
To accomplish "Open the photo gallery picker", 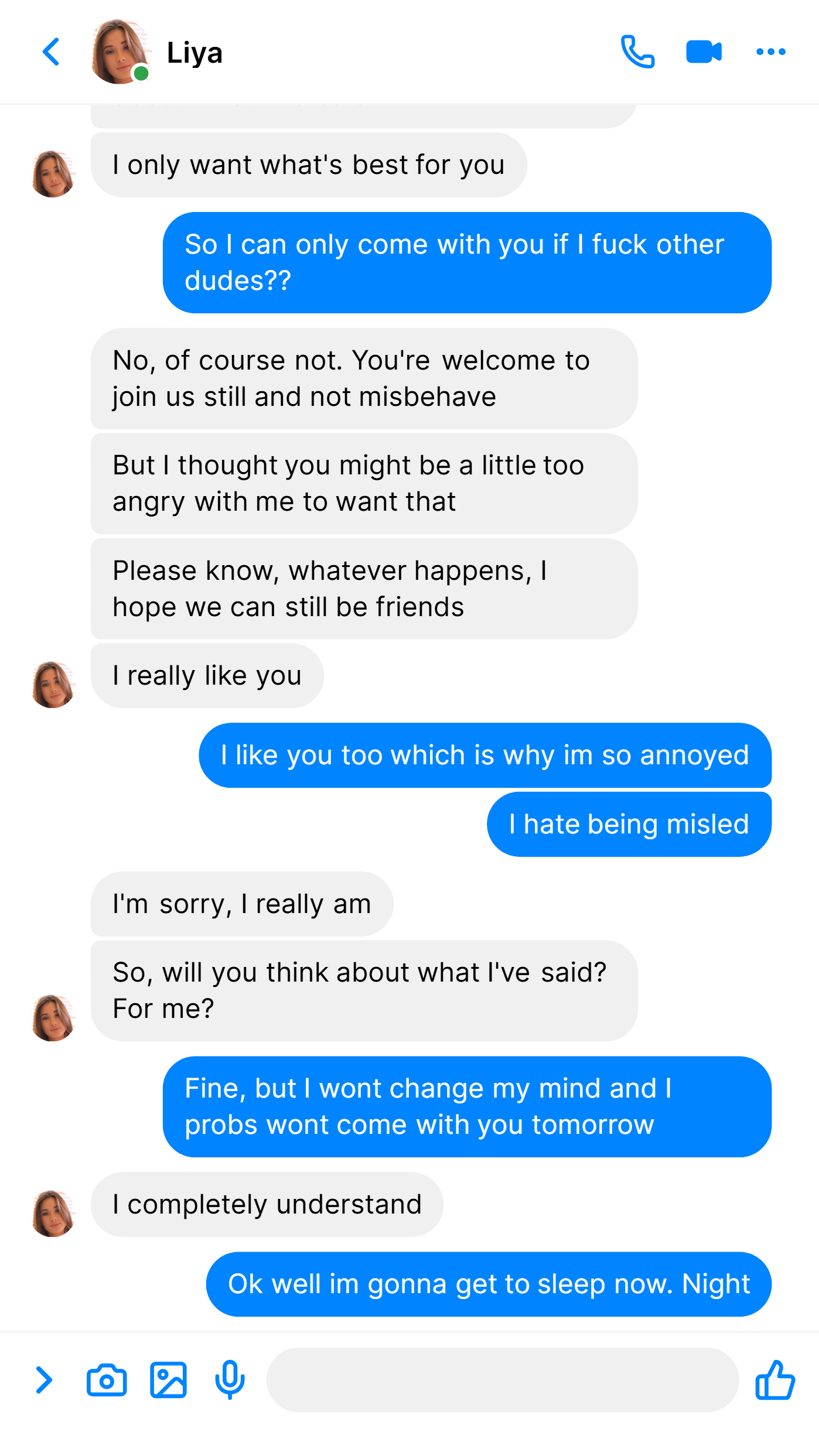I will coord(169,1380).
